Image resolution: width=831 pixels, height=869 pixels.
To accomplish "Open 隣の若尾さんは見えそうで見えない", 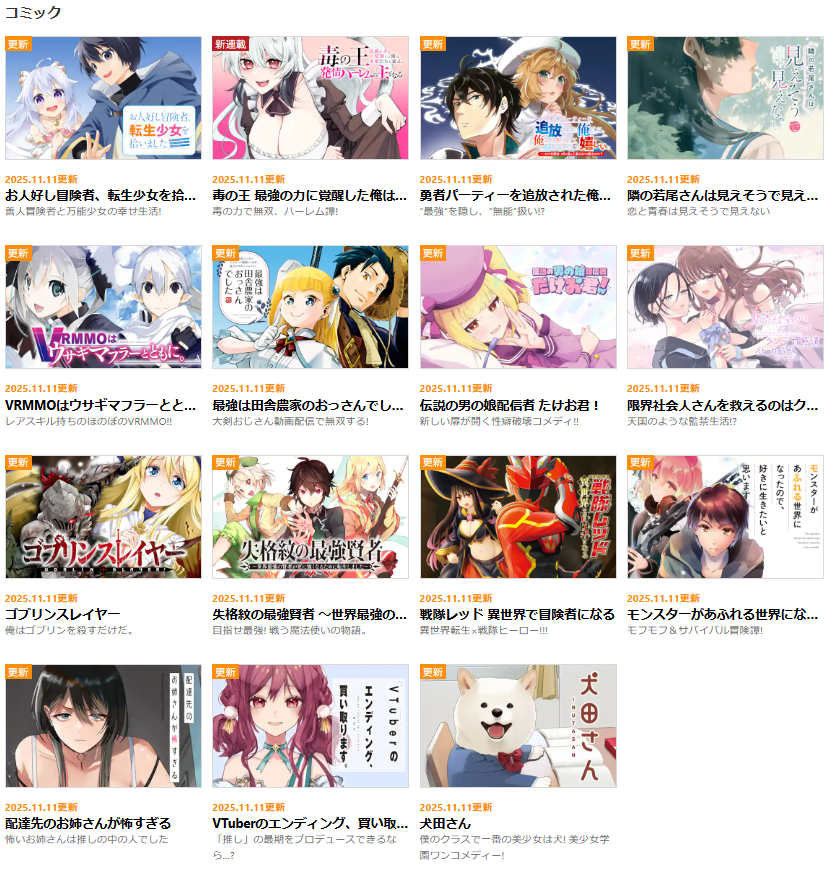I will [725, 98].
